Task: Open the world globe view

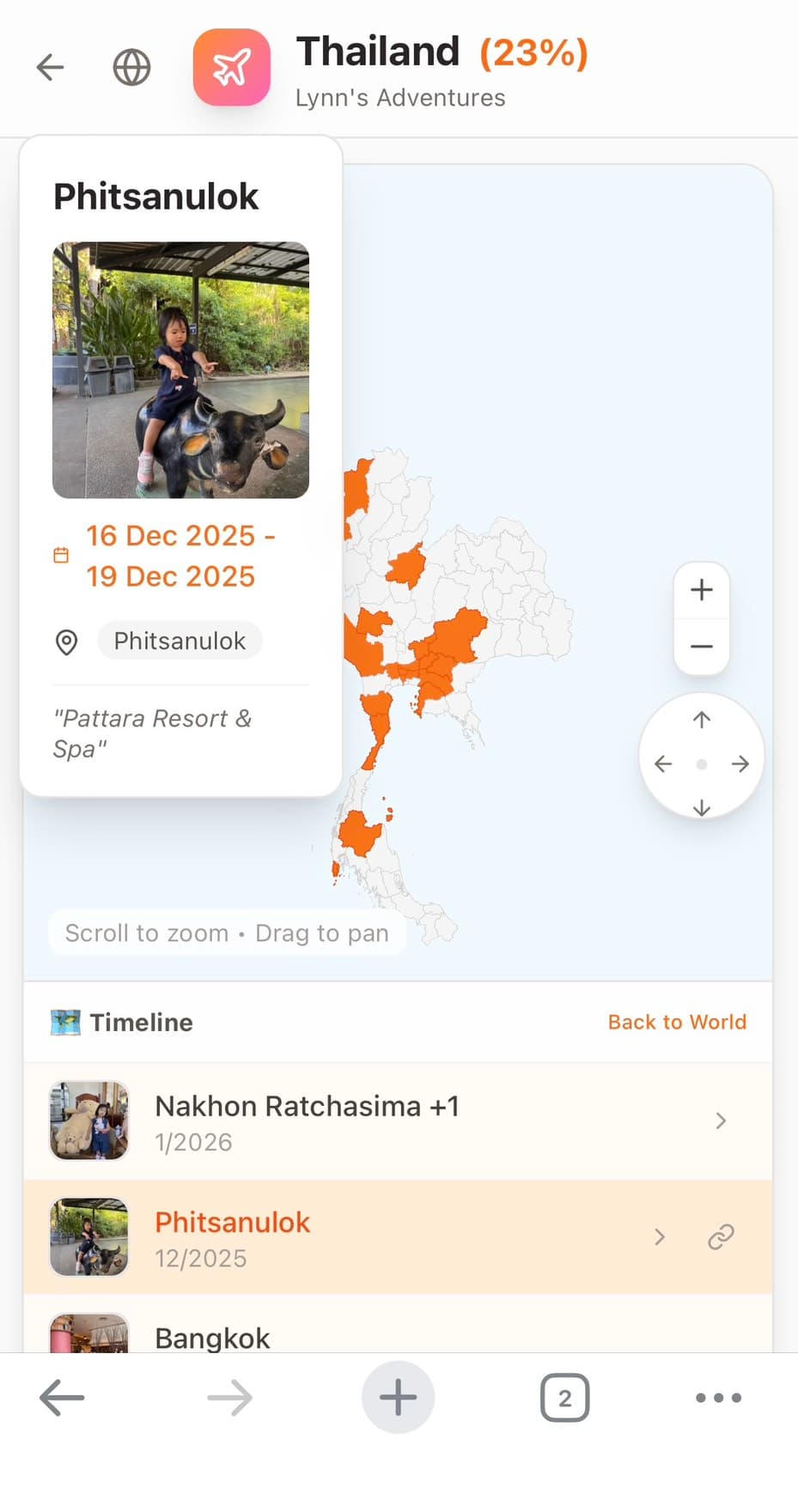Action: [131, 67]
